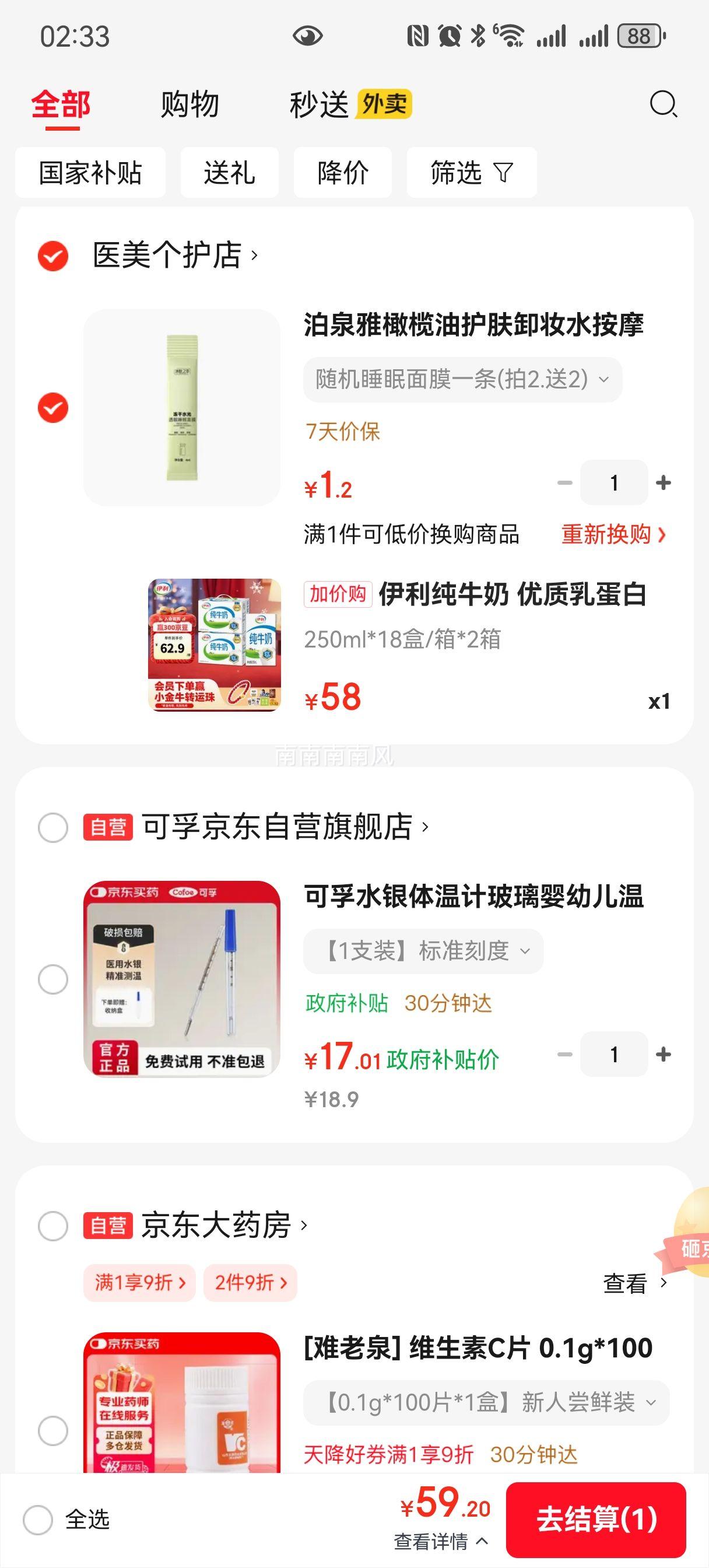Click the funnel icon beside 筛选
The image size is (709, 1568).
click(x=503, y=173)
